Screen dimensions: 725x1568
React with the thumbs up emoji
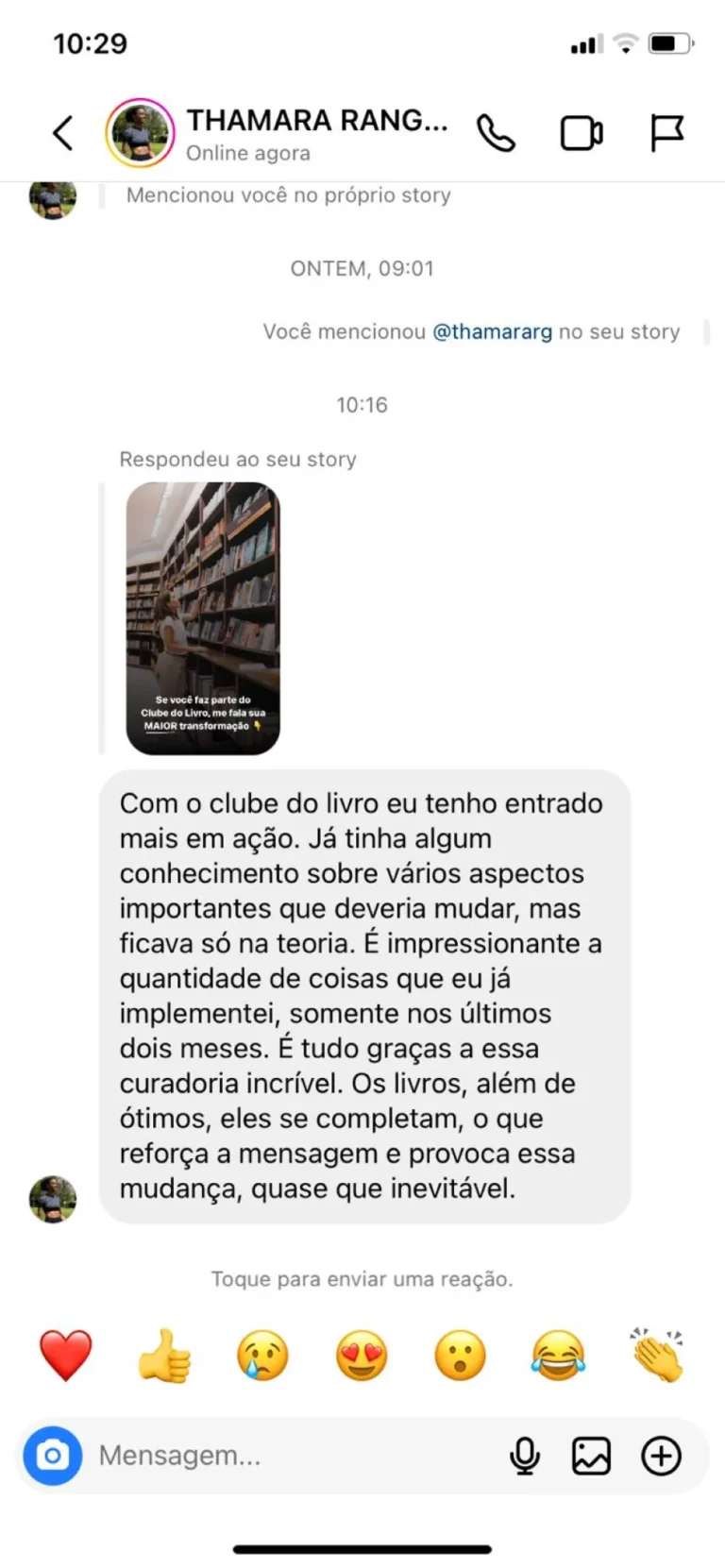click(164, 1355)
